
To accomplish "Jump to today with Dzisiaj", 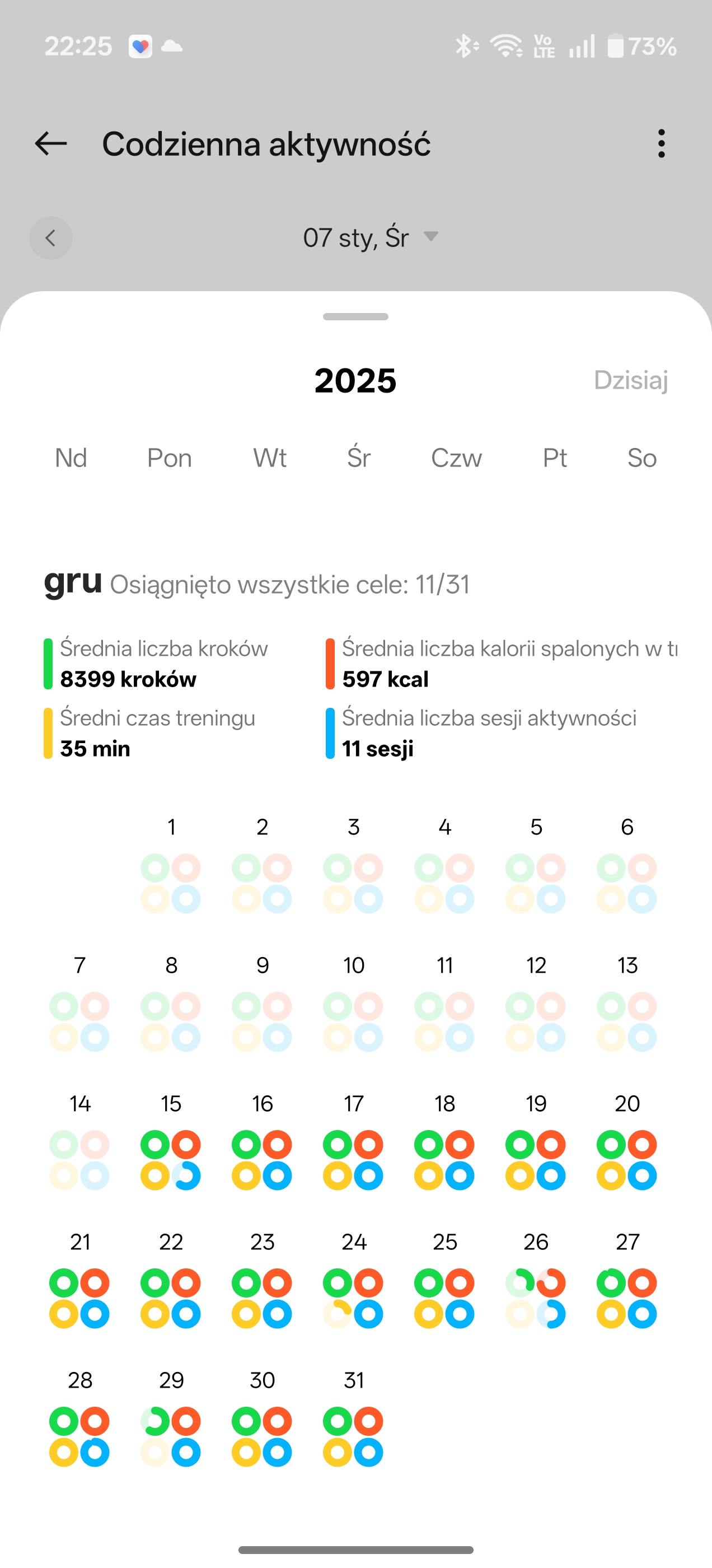I will (630, 380).
